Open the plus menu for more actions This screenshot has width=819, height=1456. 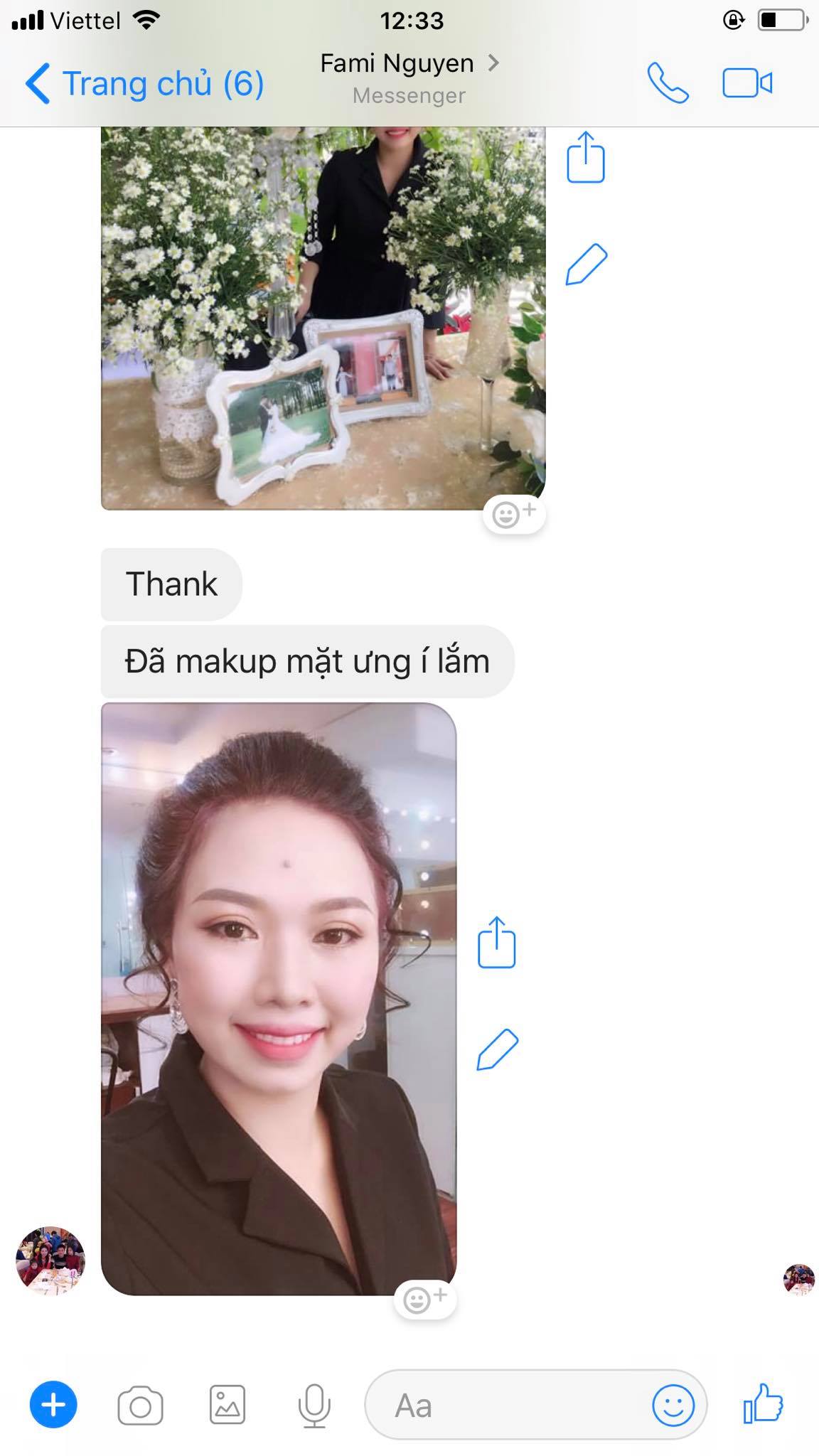click(53, 1405)
